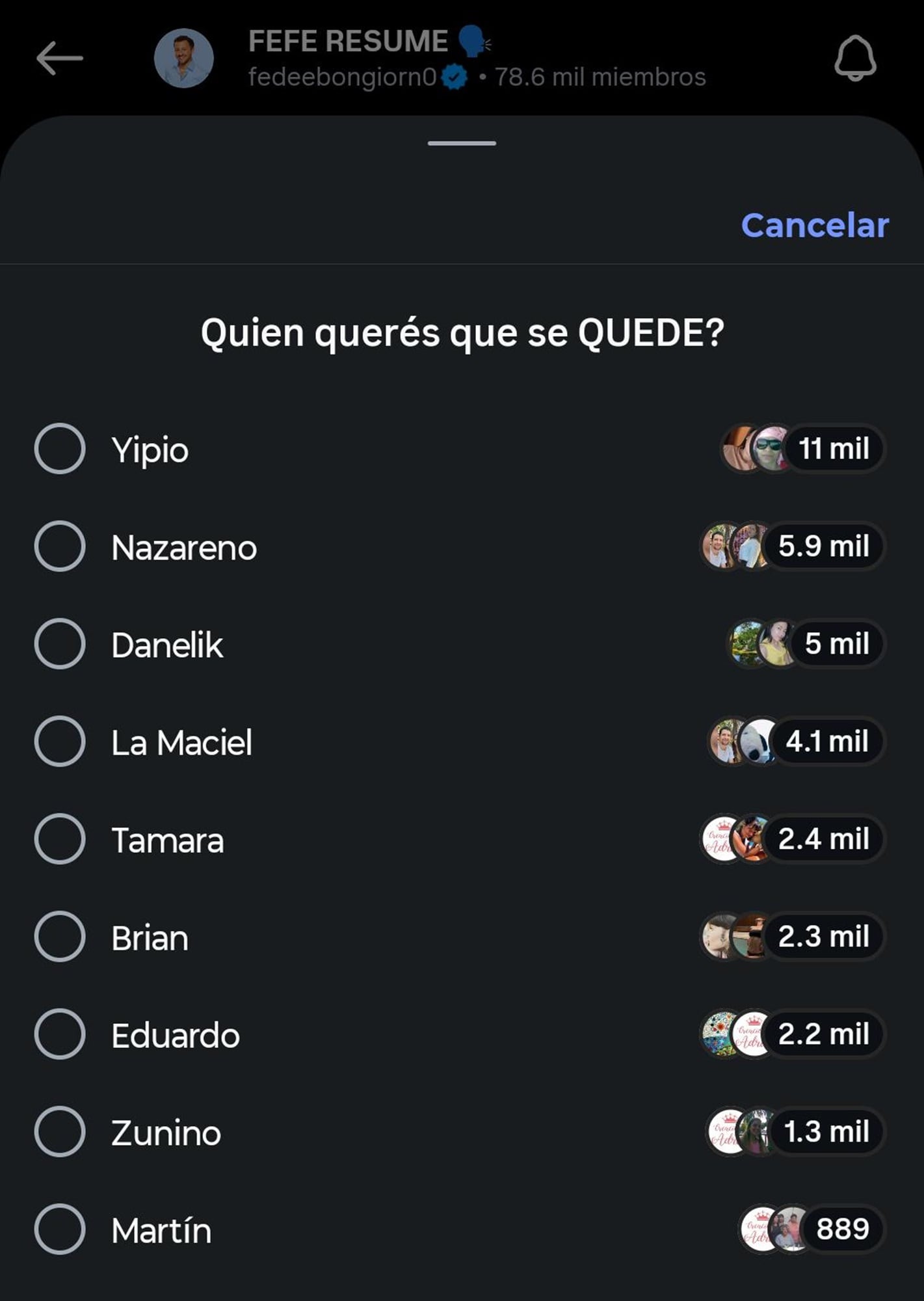Tap the back arrow to leave the channel
The height and width of the screenshot is (1301, 924).
[x=59, y=59]
